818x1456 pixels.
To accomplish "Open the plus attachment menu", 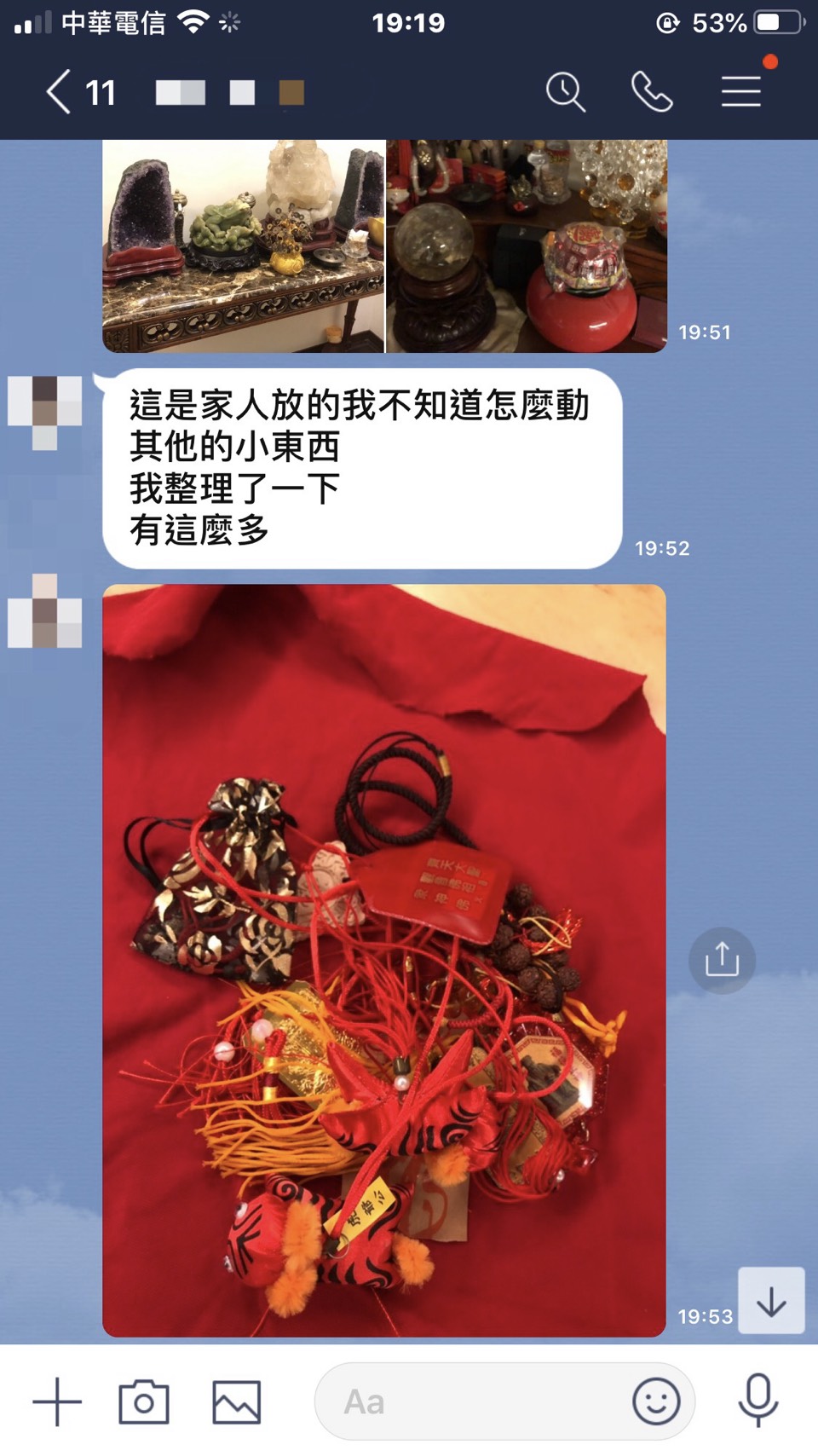I will [57, 1401].
